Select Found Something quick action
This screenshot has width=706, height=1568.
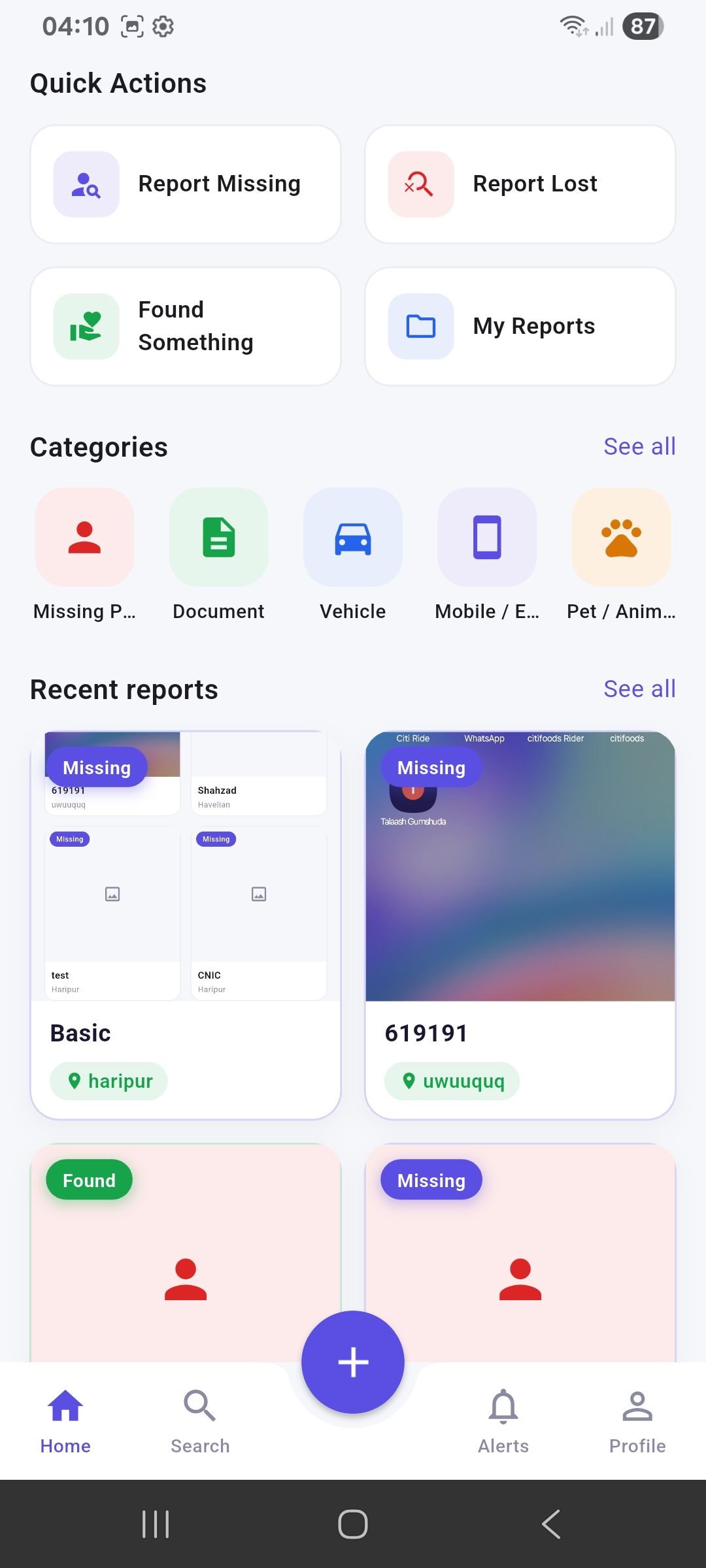point(186,326)
